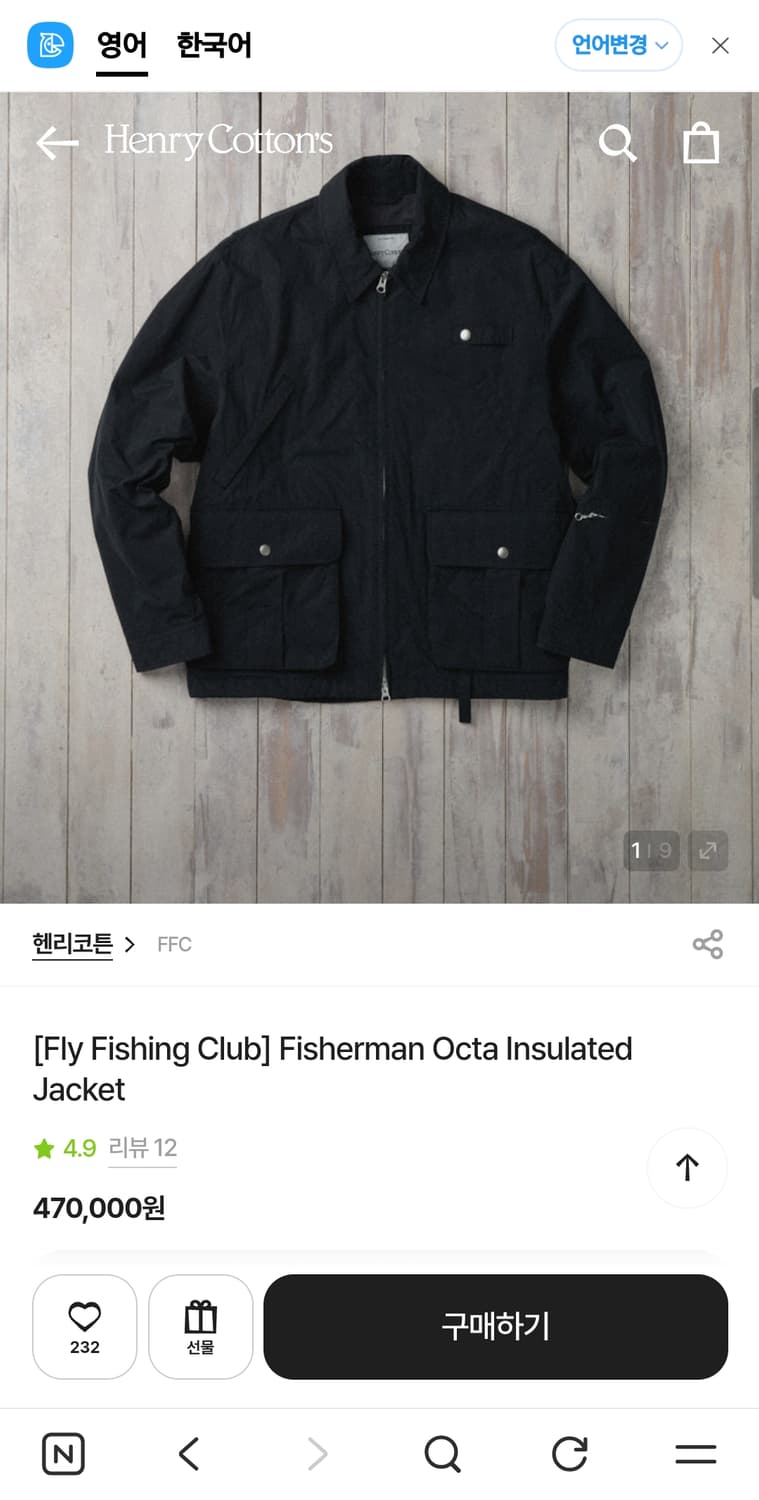Open the bottom hamburger menu
759x1500 pixels.
point(695,1453)
